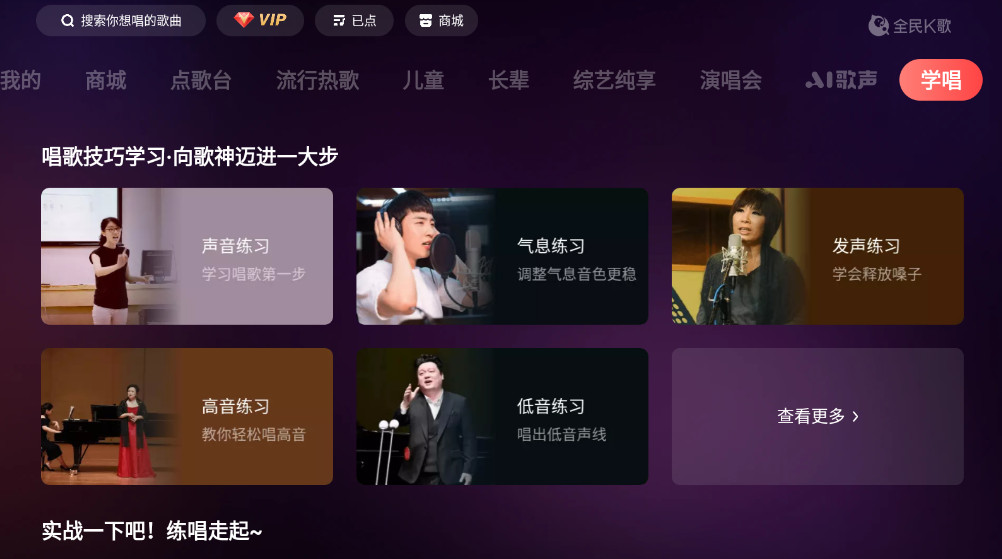This screenshot has height=559, width=1002.
Task: Switch to the 商城 tab
Action: tap(106, 81)
